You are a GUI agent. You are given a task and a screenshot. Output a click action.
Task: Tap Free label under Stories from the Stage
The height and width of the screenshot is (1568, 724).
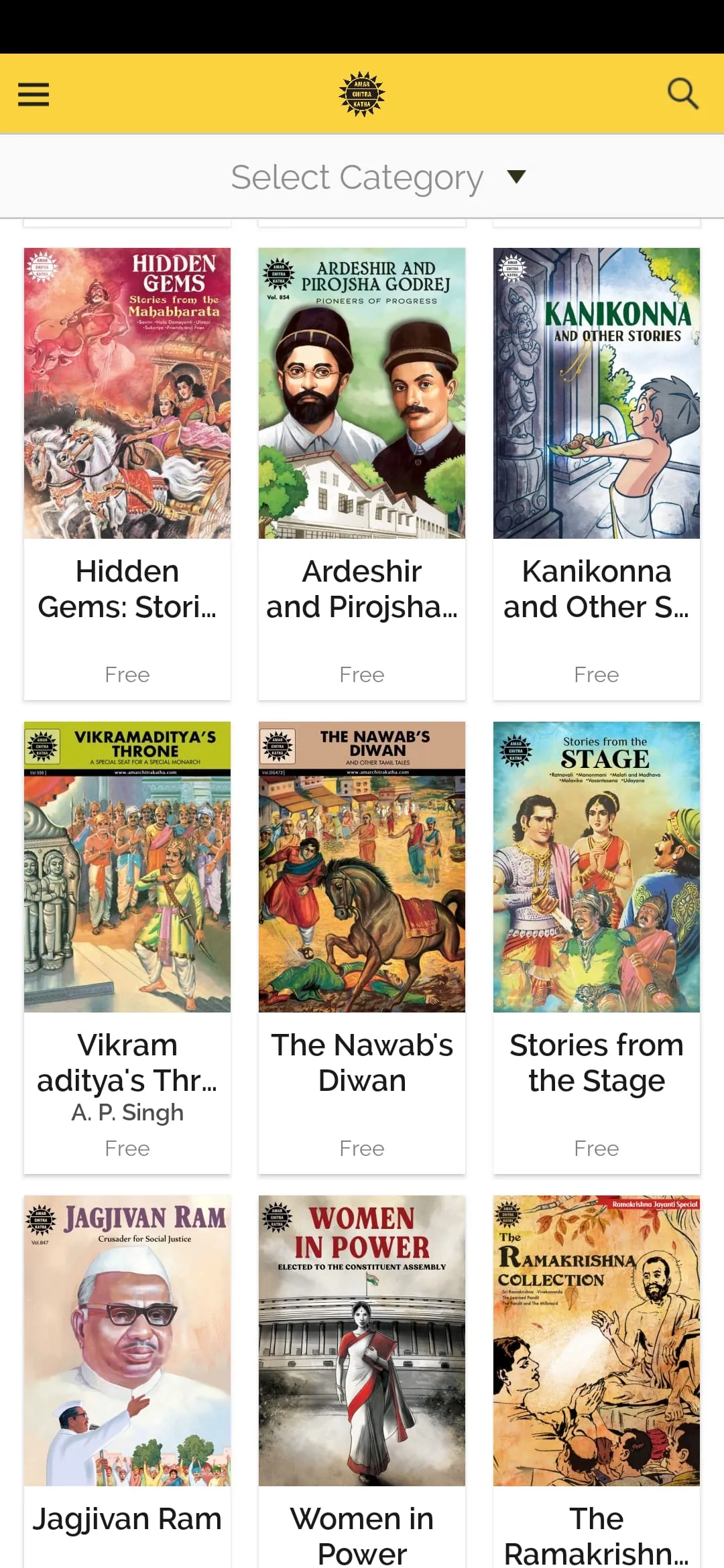pos(596,1148)
